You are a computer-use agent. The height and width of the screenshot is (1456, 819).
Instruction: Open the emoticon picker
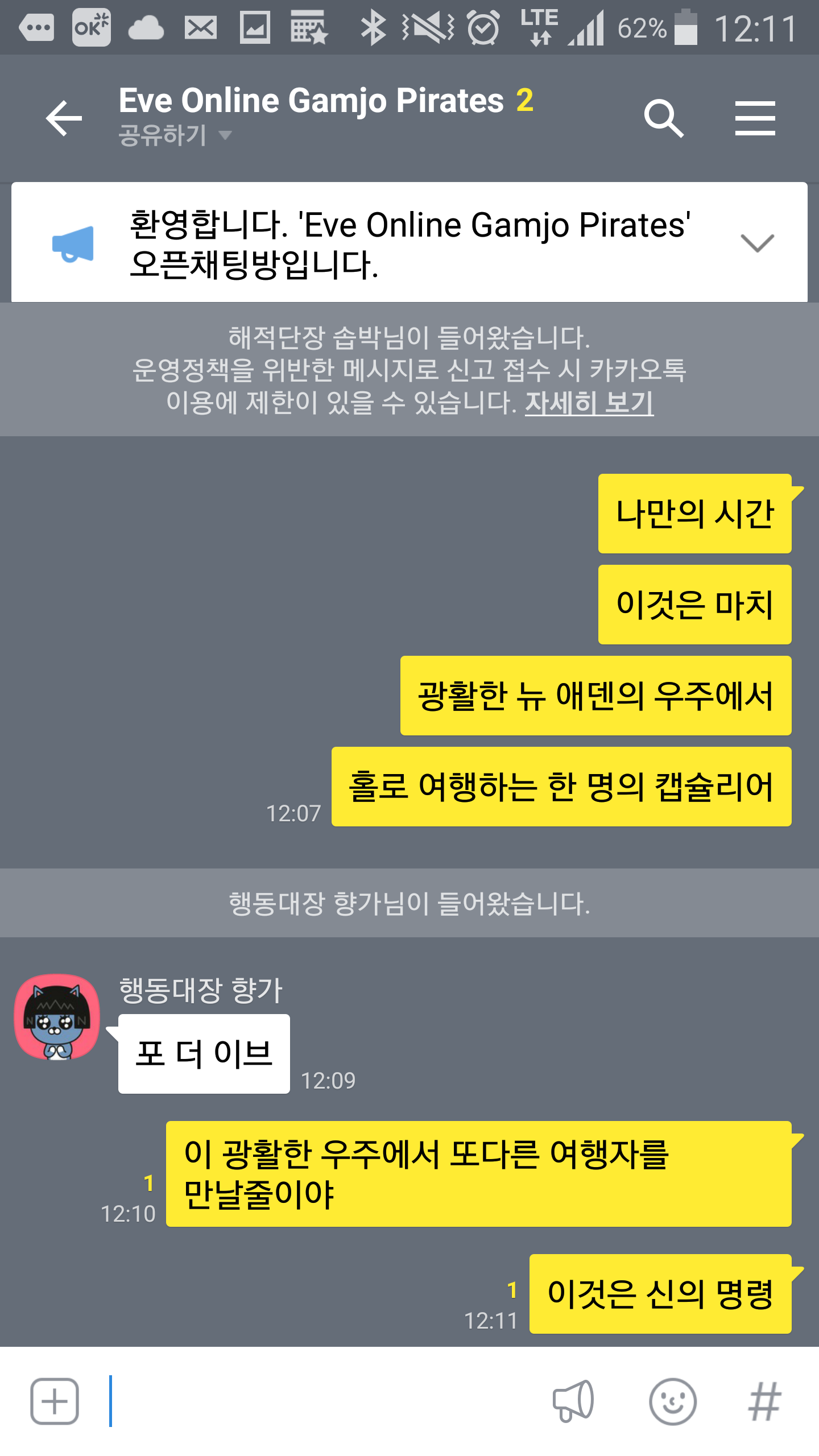click(x=672, y=1401)
